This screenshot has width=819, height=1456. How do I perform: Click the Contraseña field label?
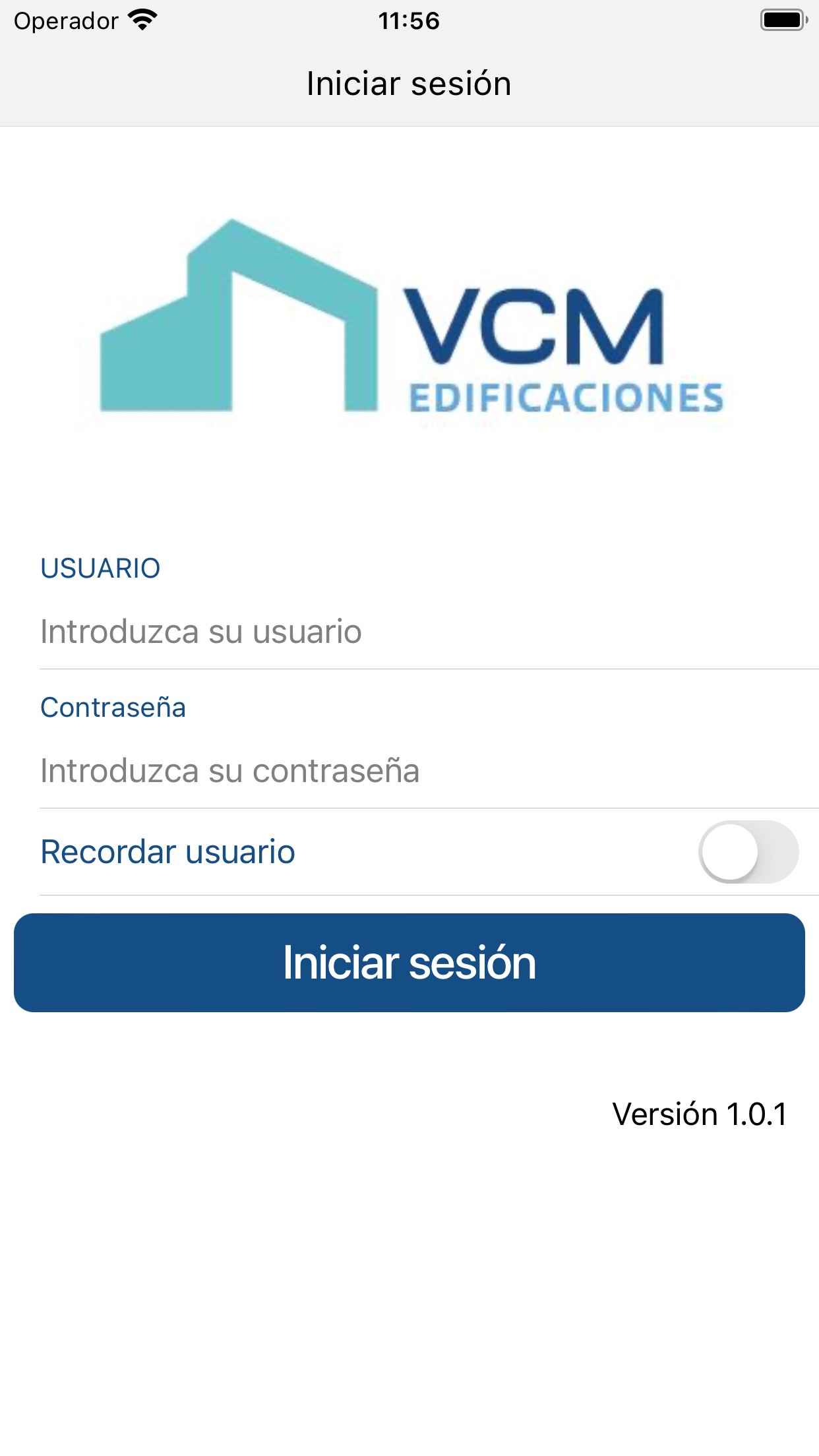click(x=113, y=707)
